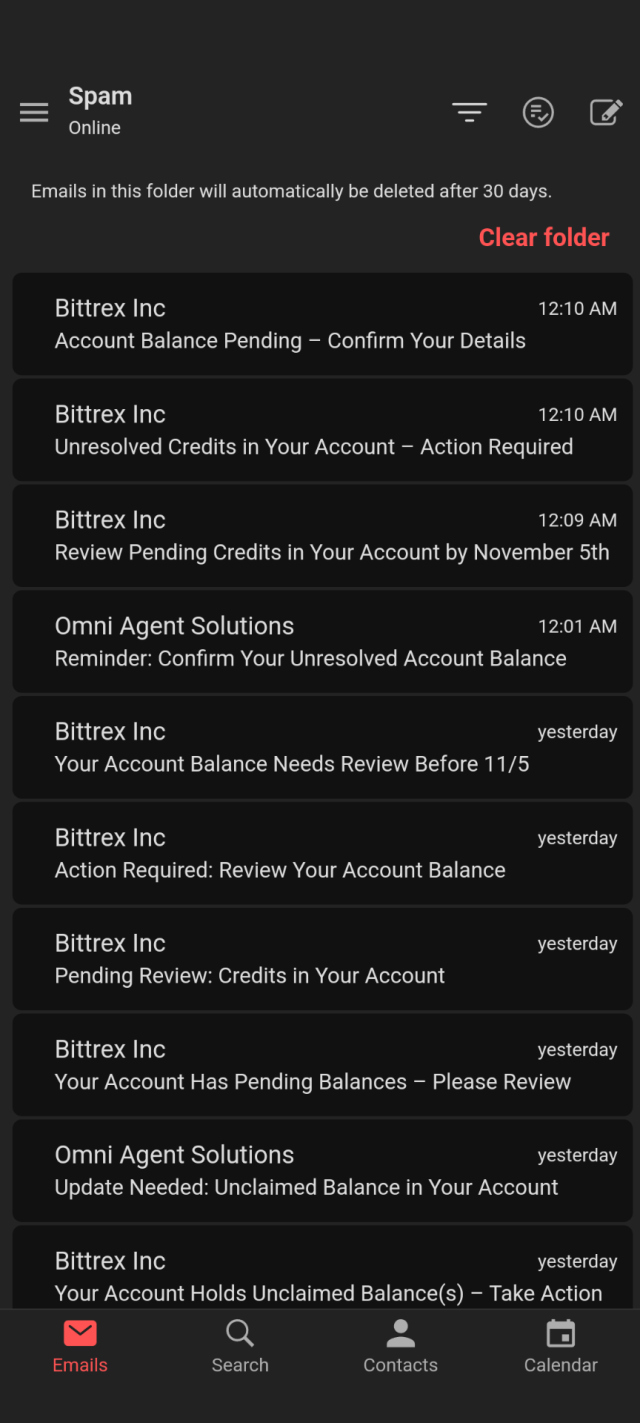The height and width of the screenshot is (1423, 640).
Task: Open "Review Pending Credits" by November 5th email
Action: click(x=322, y=536)
